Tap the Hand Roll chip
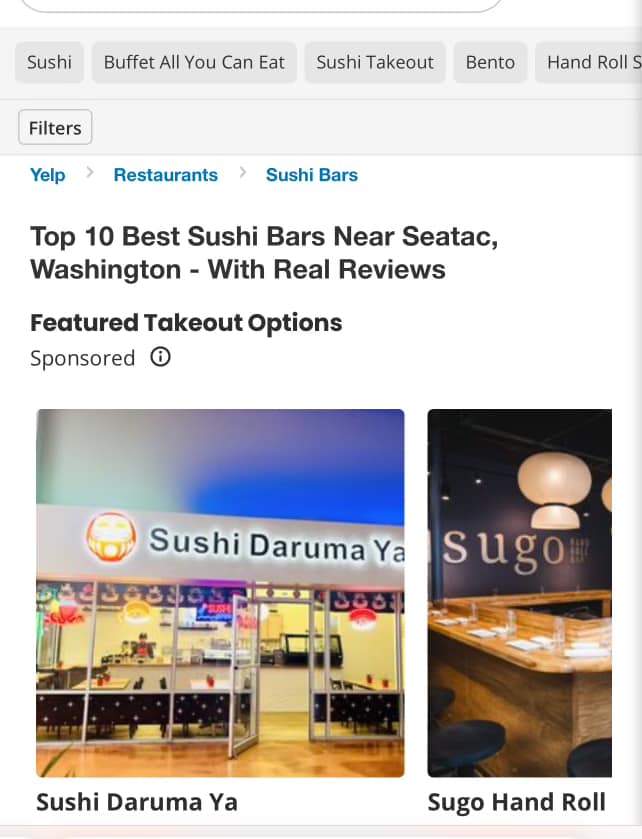The image size is (642, 839). [590, 62]
